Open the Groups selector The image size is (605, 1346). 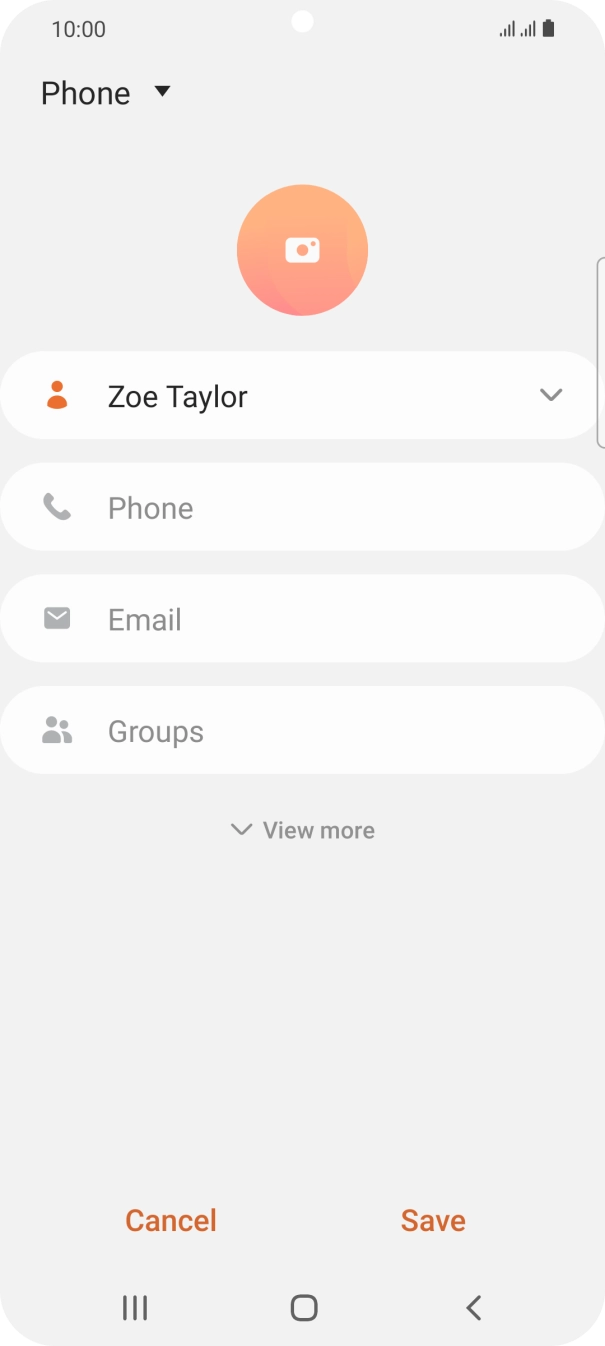[300, 732]
